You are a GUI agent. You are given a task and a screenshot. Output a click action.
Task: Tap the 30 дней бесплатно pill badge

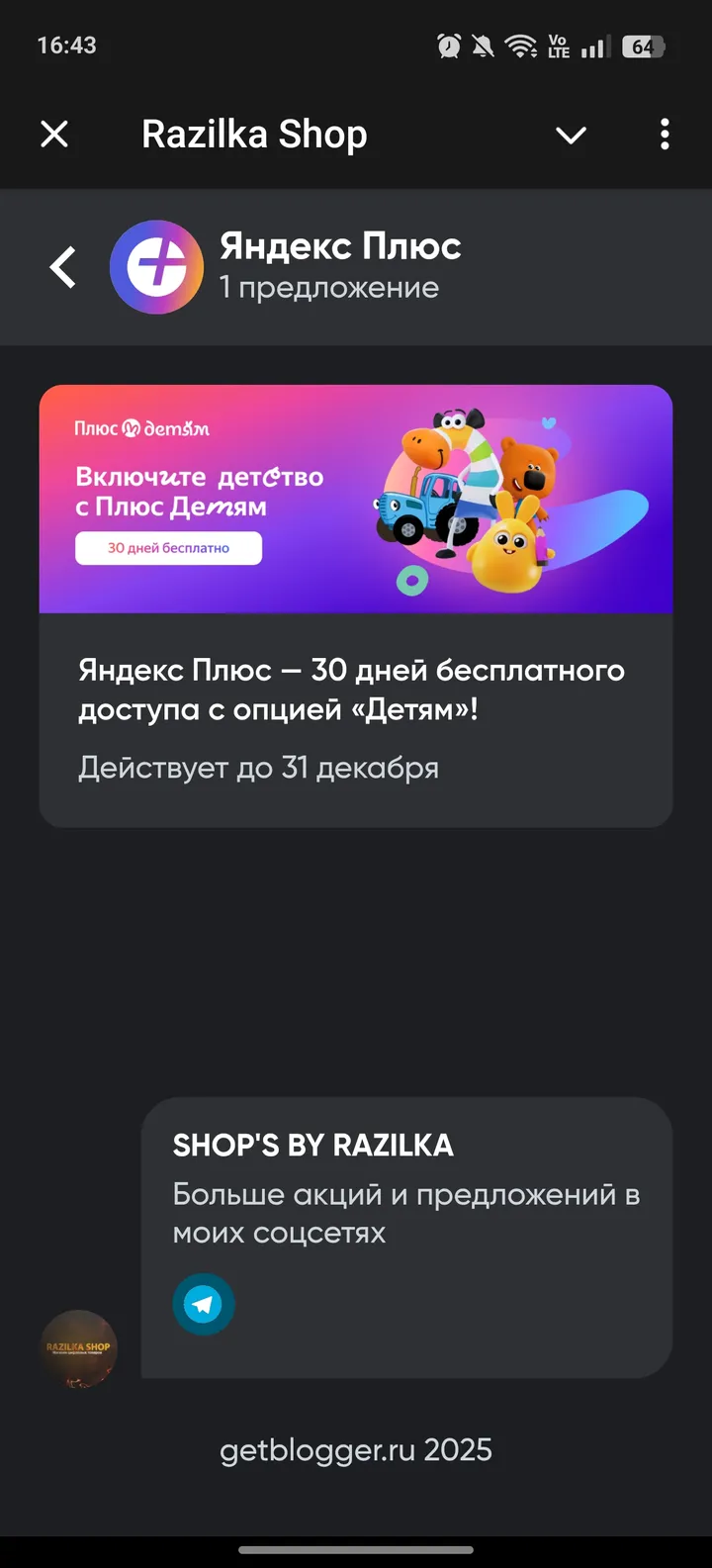click(168, 547)
